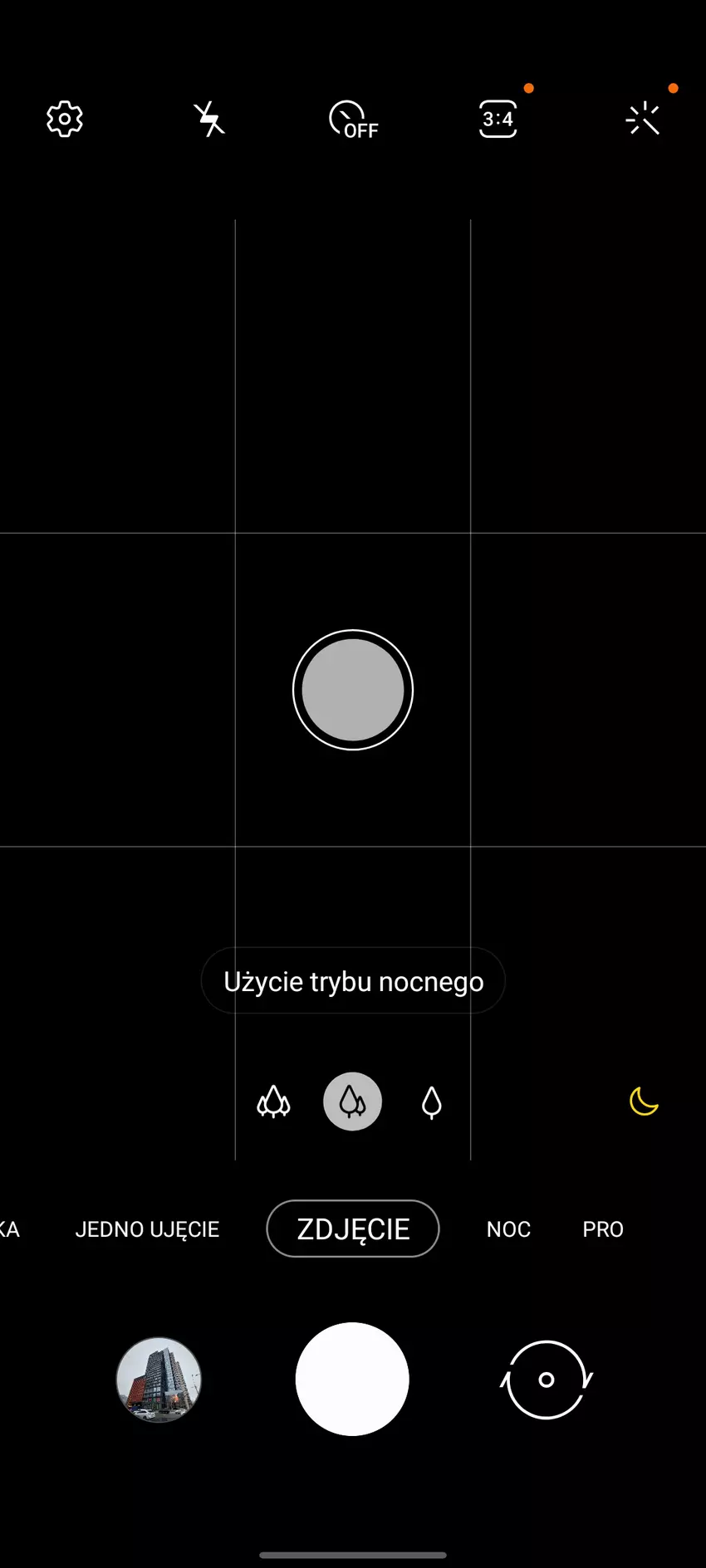Select the wide two-trees lens

click(352, 1102)
